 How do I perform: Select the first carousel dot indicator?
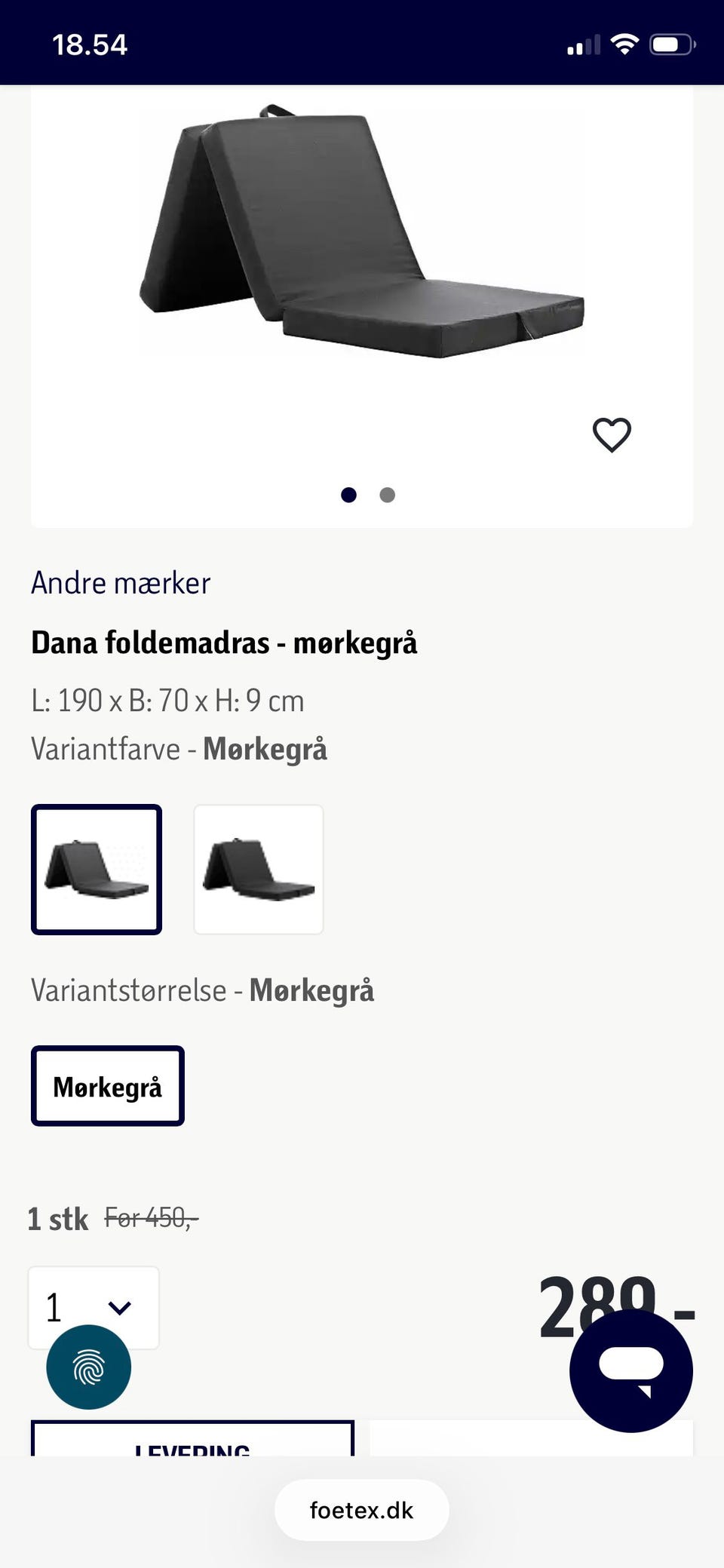click(349, 495)
